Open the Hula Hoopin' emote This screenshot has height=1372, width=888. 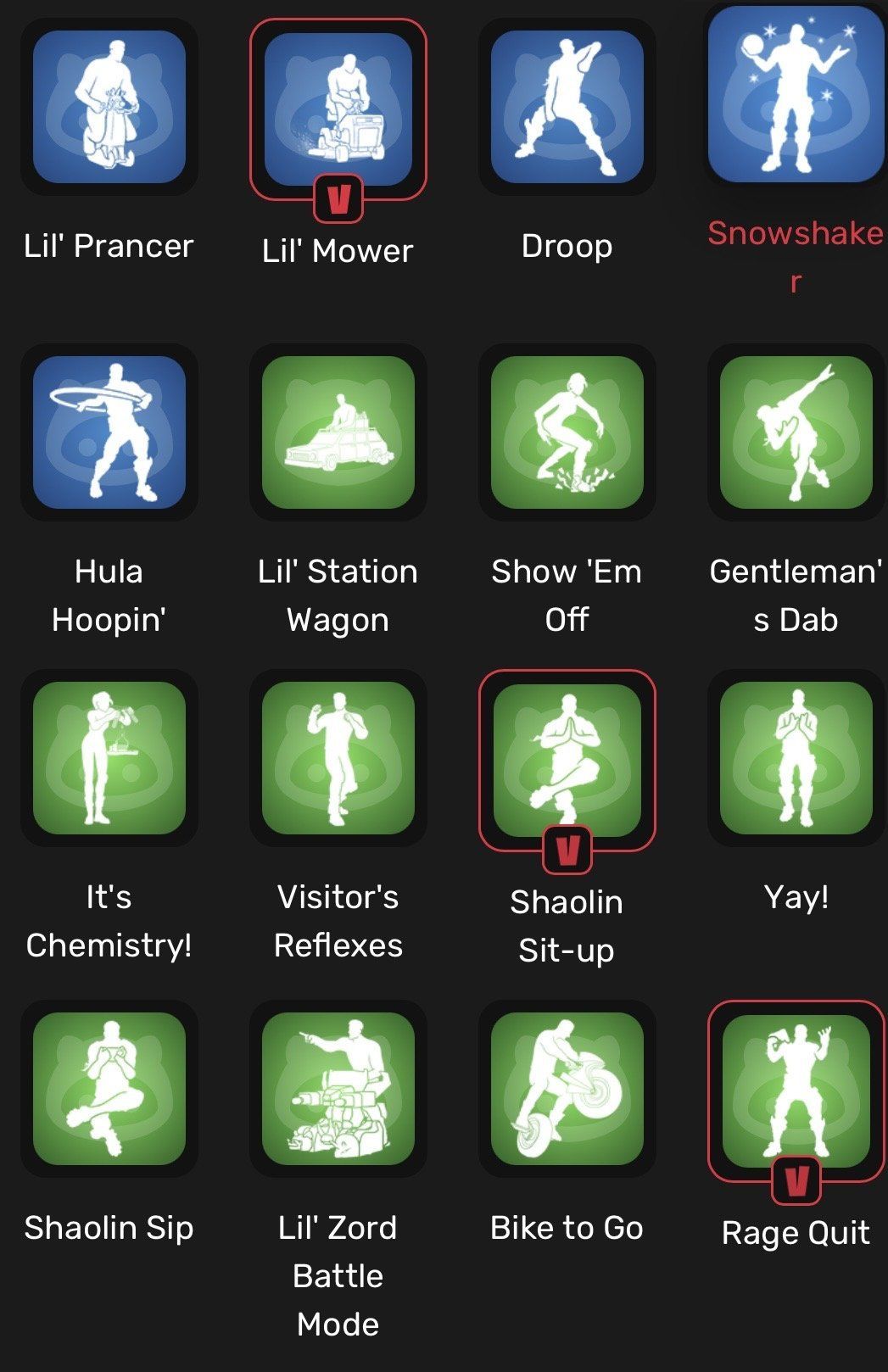(x=109, y=432)
